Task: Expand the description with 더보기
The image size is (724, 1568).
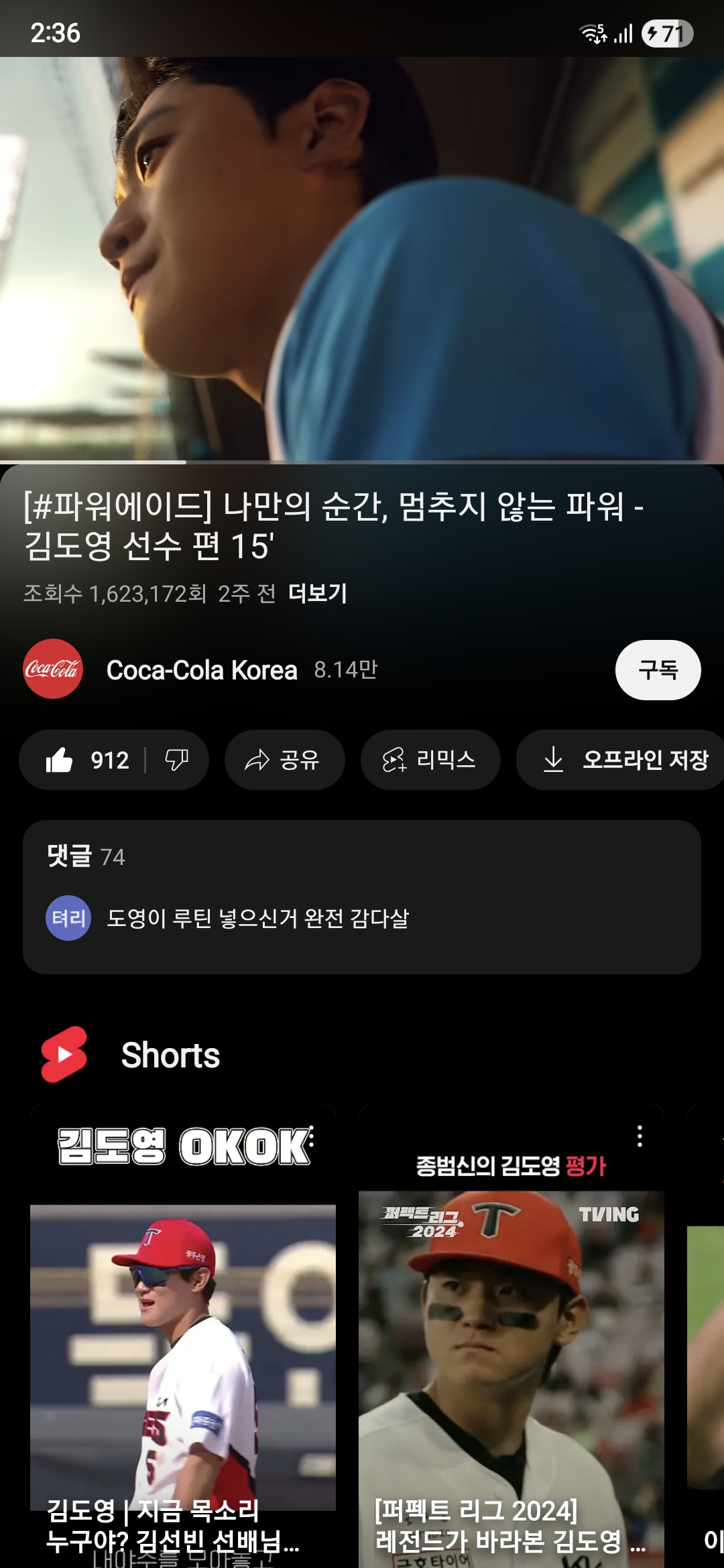Action: (x=317, y=593)
